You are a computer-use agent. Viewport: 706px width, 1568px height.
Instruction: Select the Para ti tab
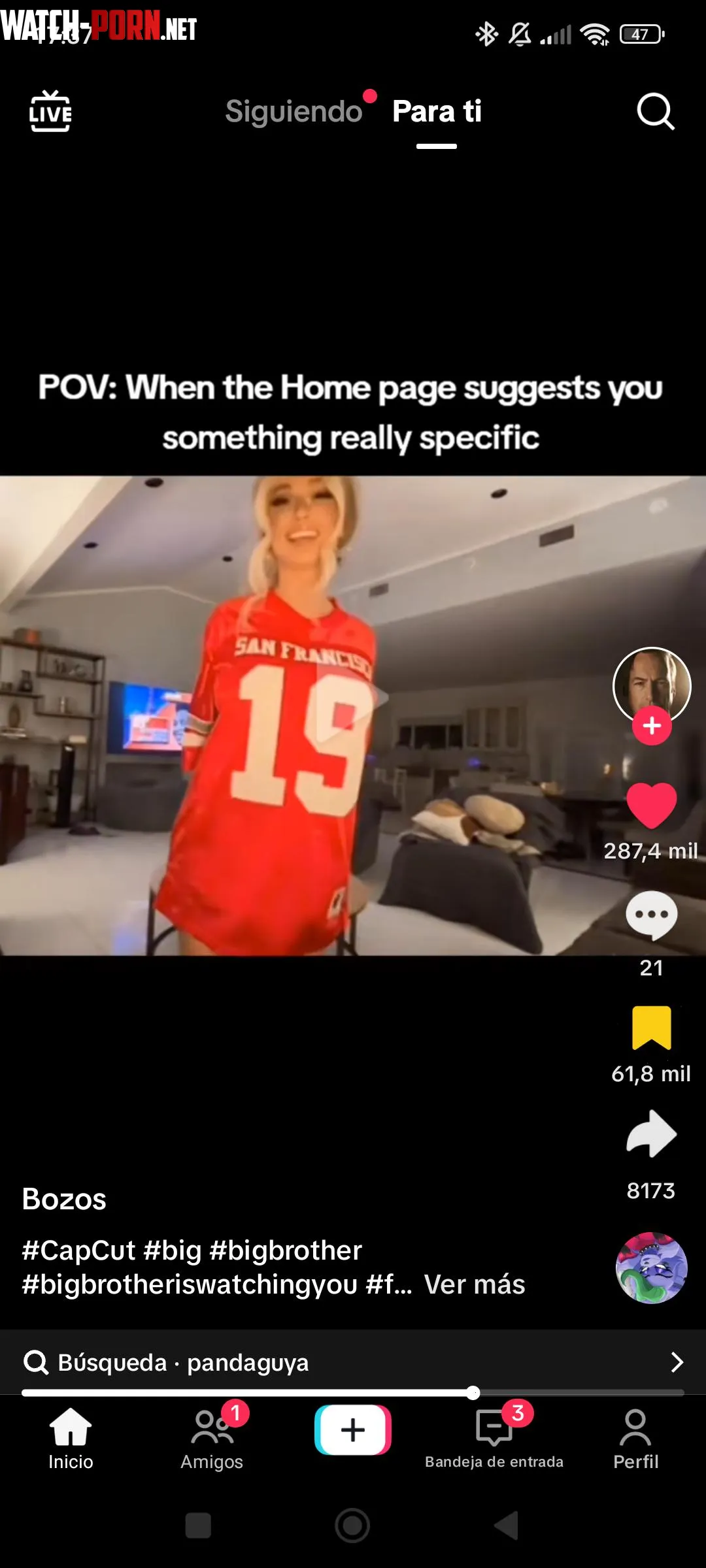point(437,112)
